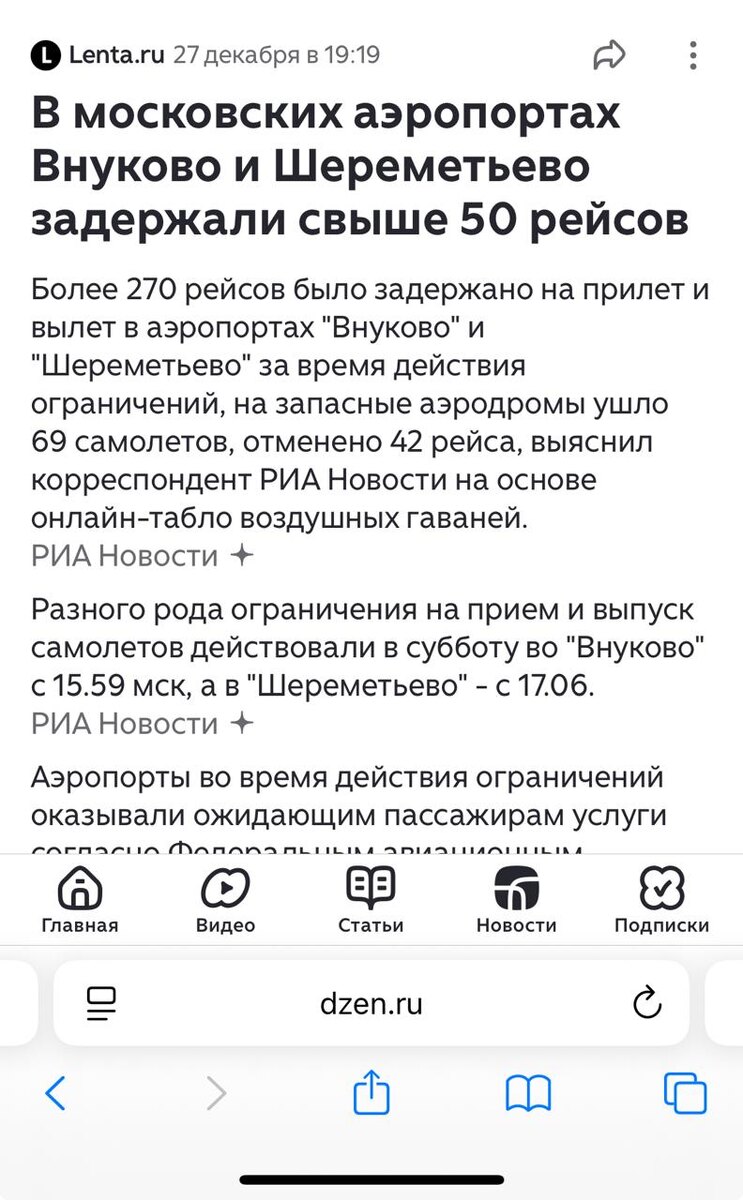
Task: Open the article overflow menu
Action: (x=692, y=55)
